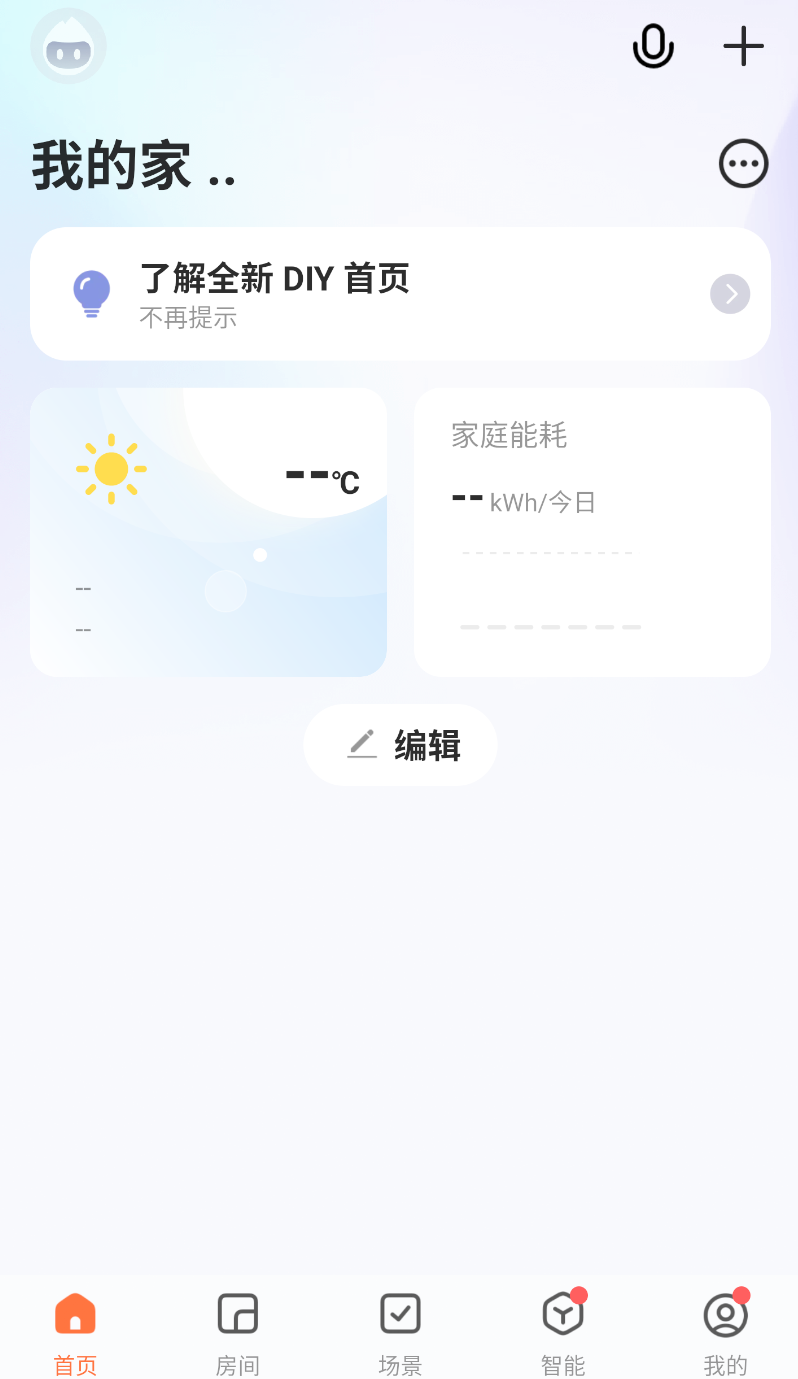Expand the DIY banner with the chevron arrow

[729, 293]
